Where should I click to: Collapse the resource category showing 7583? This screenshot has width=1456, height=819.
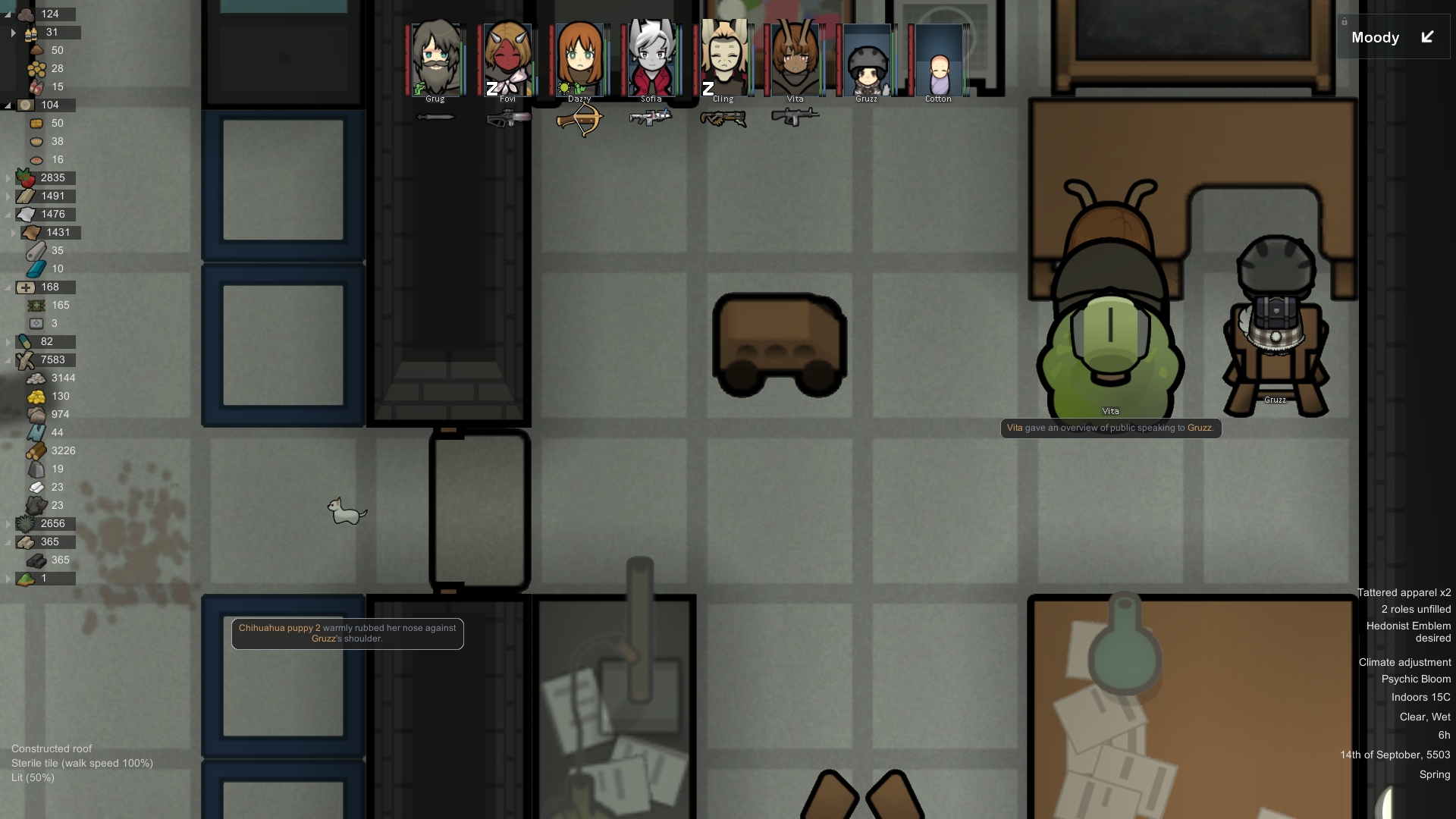point(8,360)
